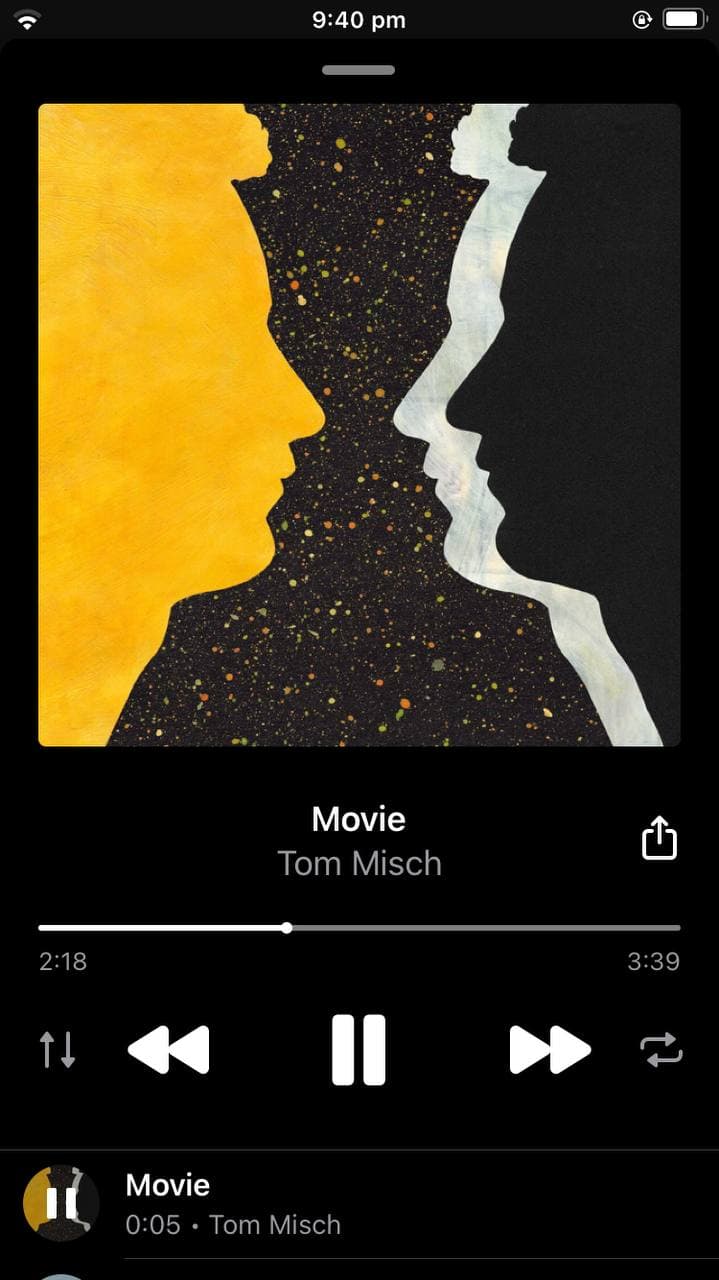The image size is (719, 1280).
Task: Change the playback order with arrows icon
Action: tap(58, 1049)
